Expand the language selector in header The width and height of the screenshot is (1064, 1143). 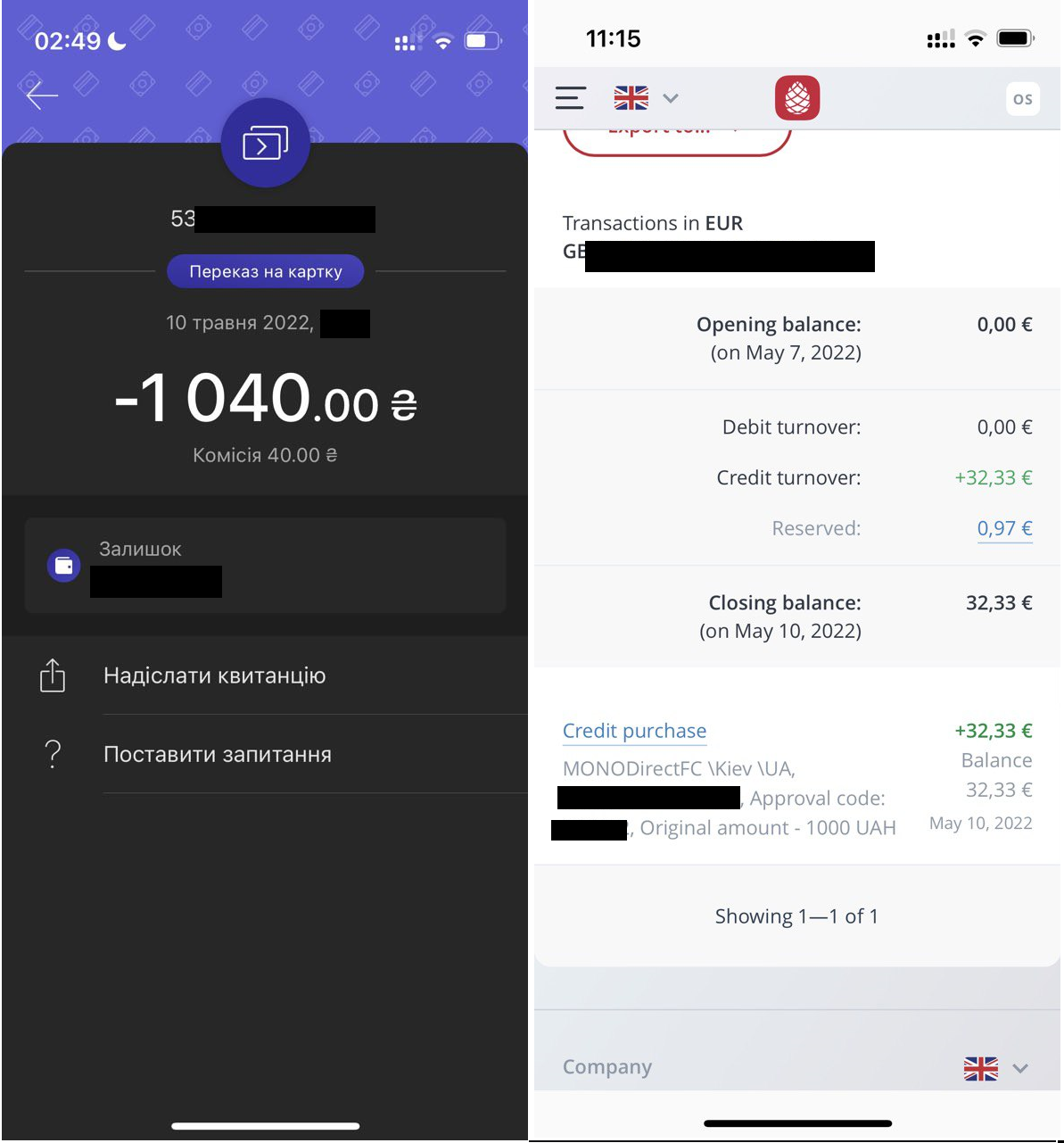point(647,98)
